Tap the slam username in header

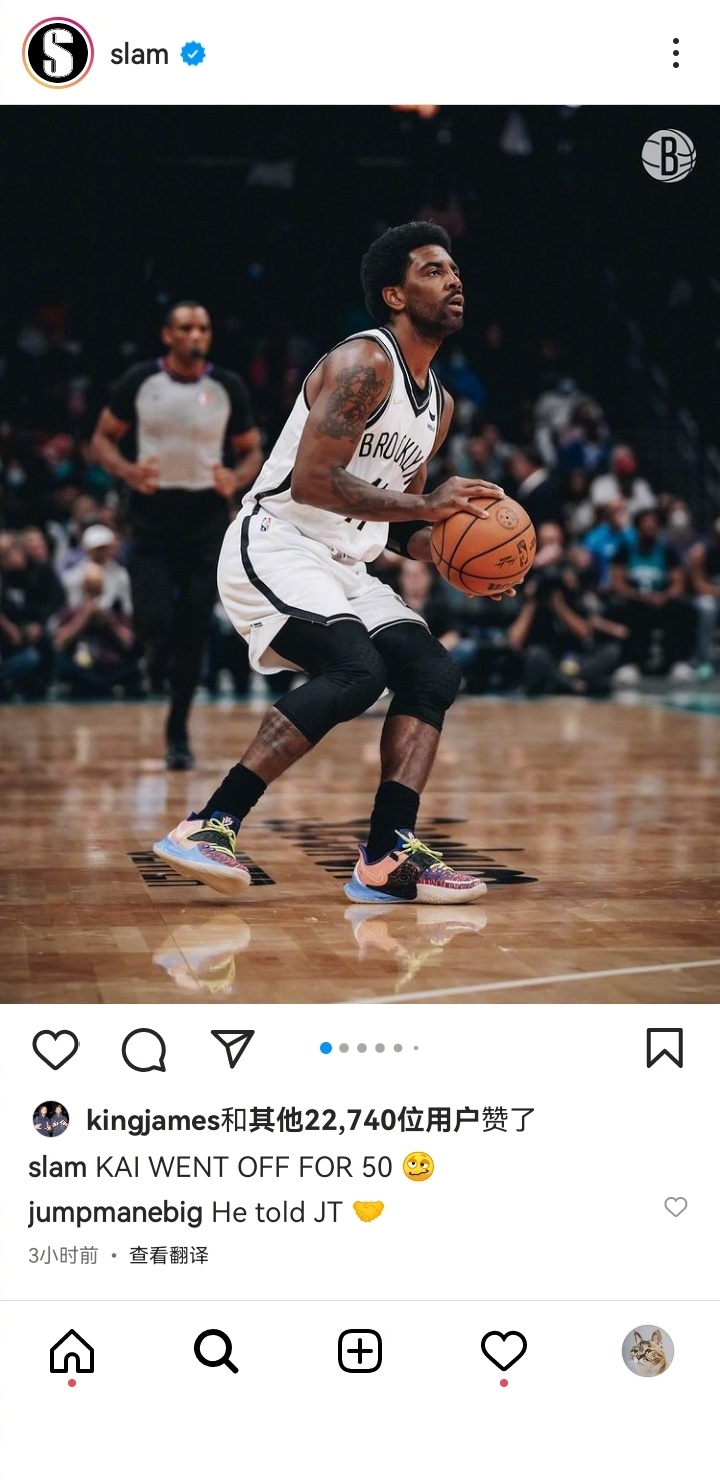pos(139,54)
